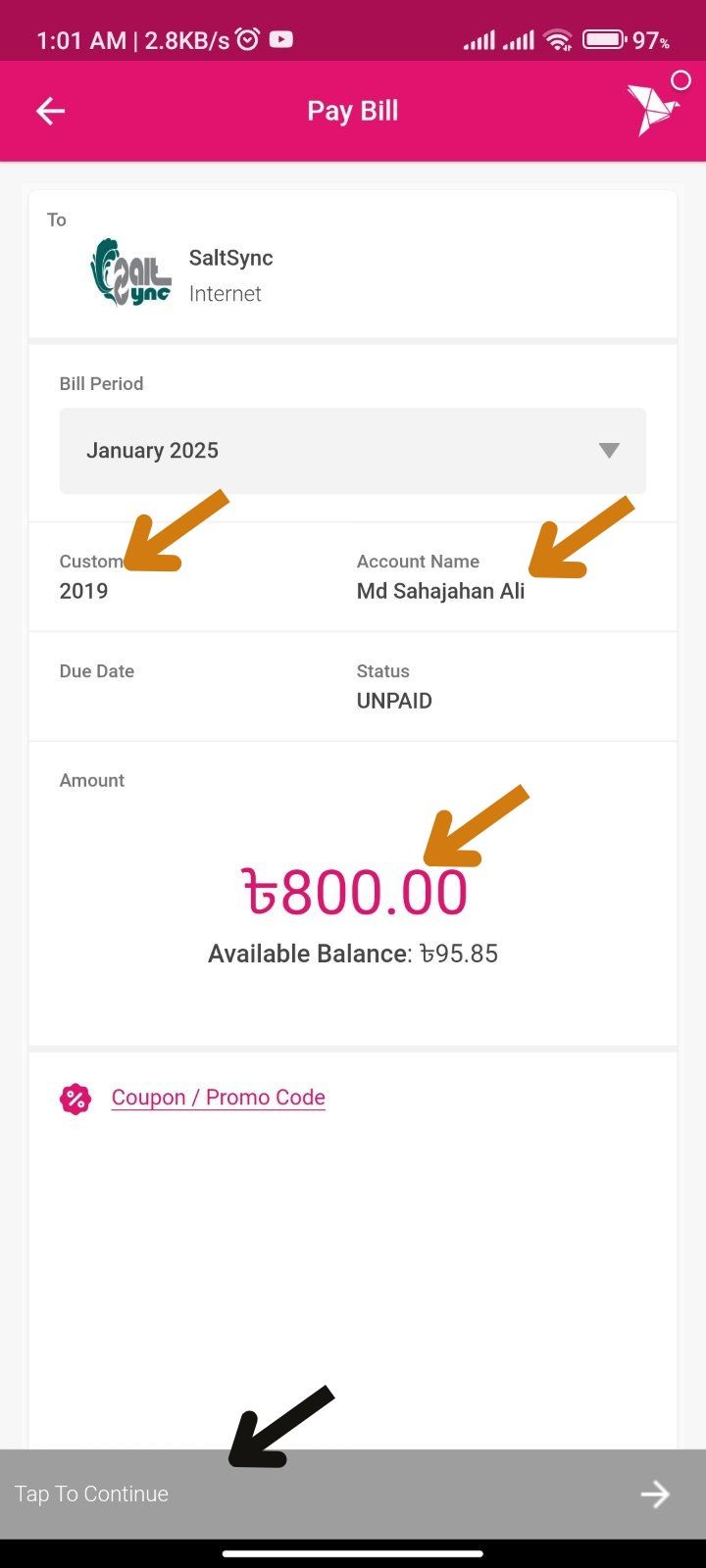Screen dimensions: 706x1568
Task: Open the Coupon / Promo Code link
Action: coord(219,1098)
